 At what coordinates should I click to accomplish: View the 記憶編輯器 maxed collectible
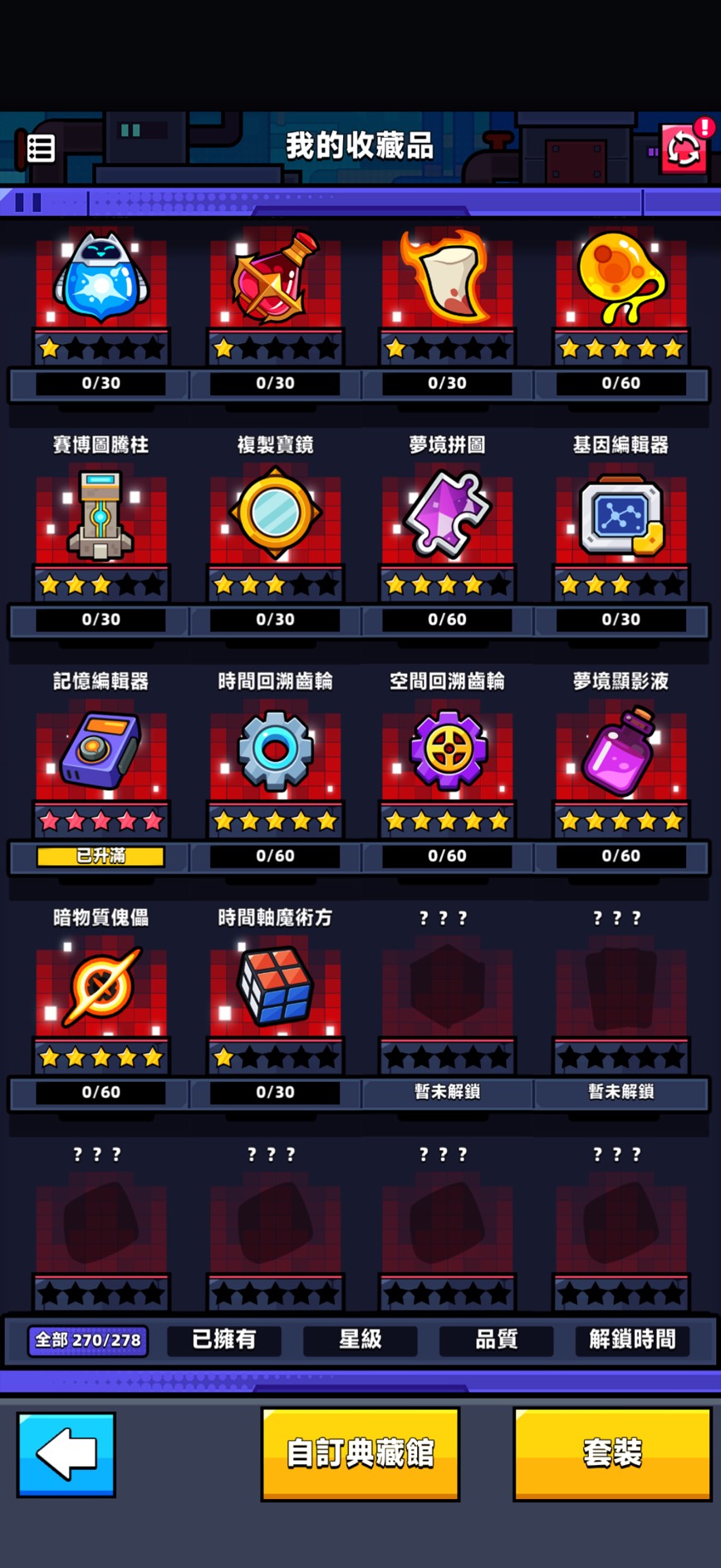(x=101, y=752)
